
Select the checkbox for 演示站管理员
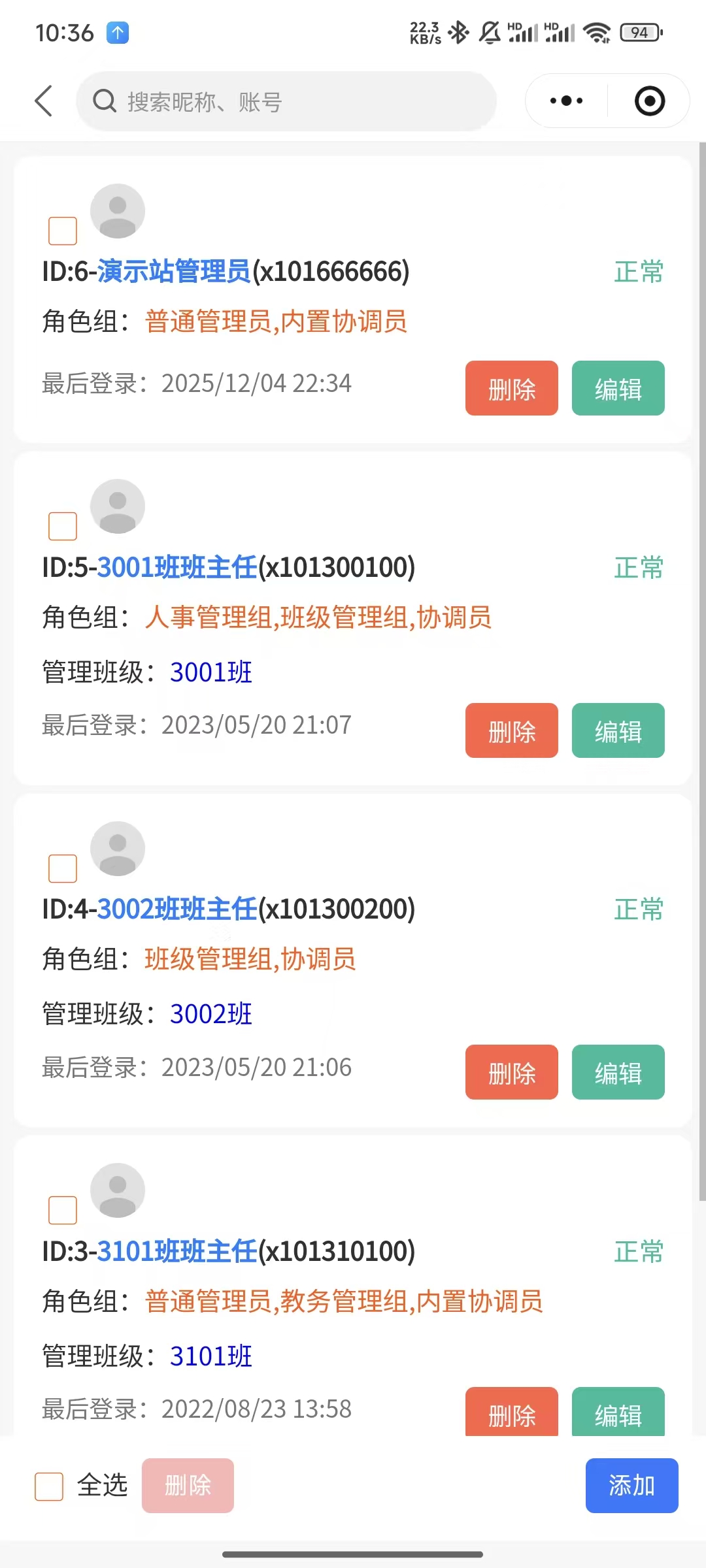(63, 231)
